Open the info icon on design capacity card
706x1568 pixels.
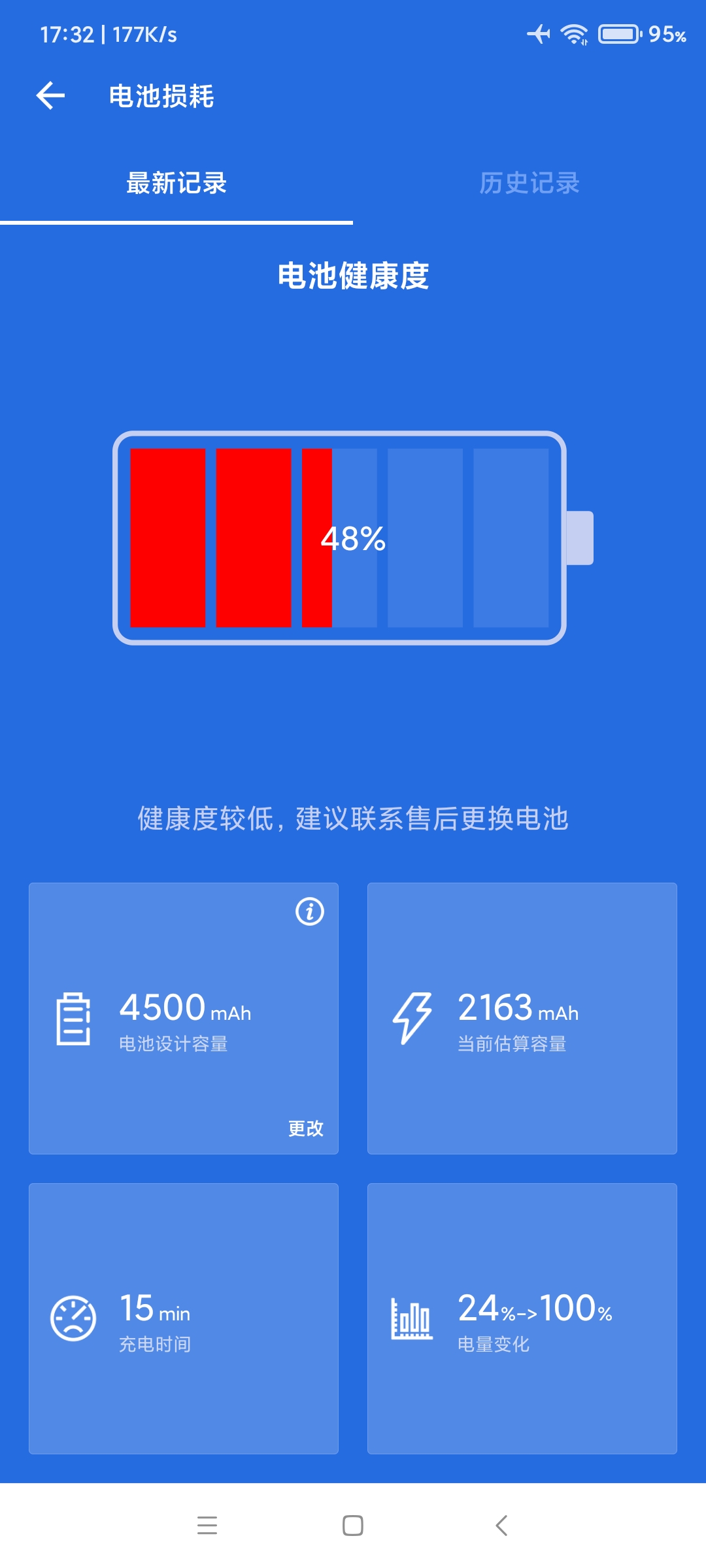pyautogui.click(x=310, y=911)
